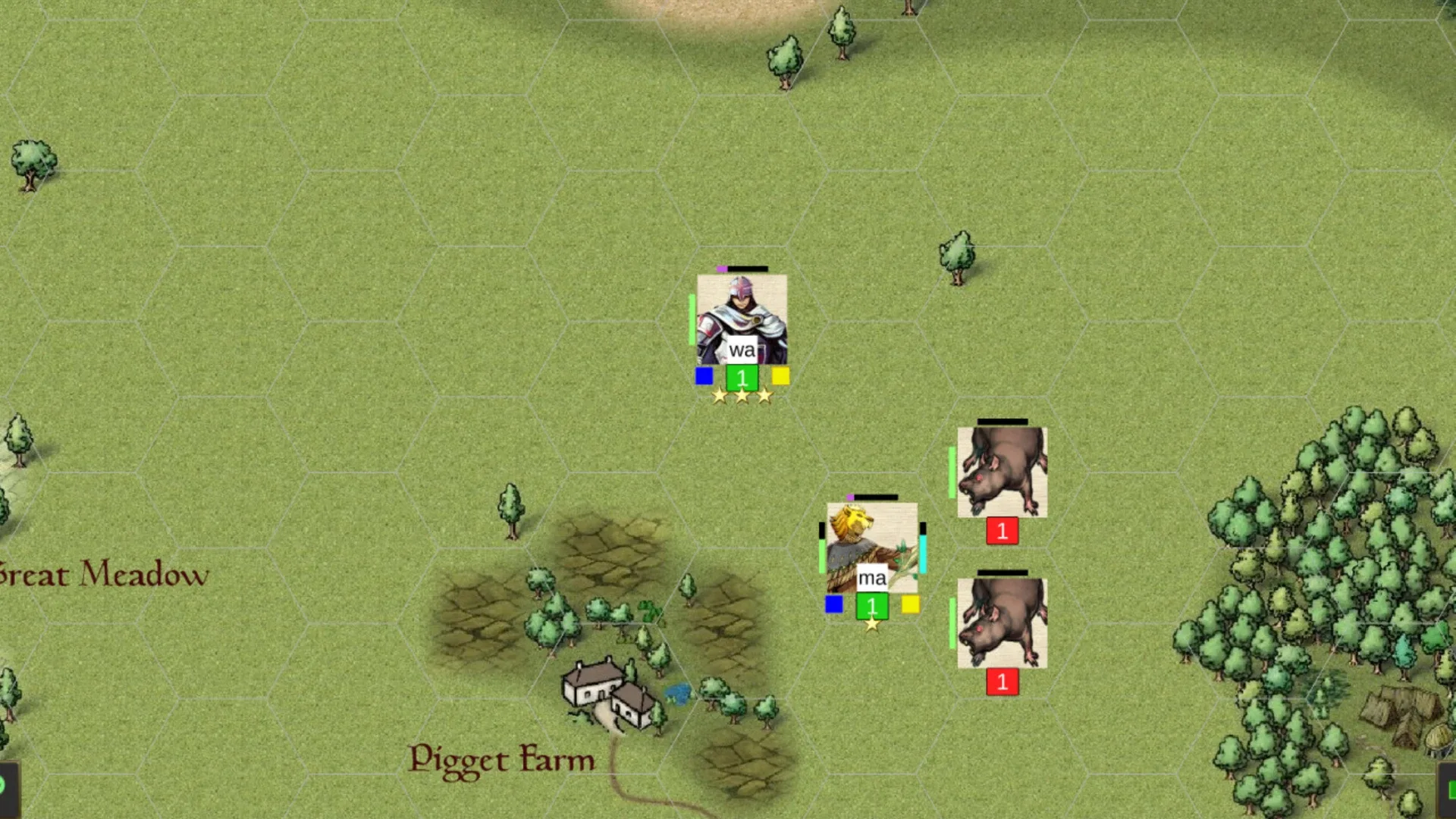Target the lower giant rat enemy
This screenshot has width=1456, height=819.
pyautogui.click(x=1002, y=623)
